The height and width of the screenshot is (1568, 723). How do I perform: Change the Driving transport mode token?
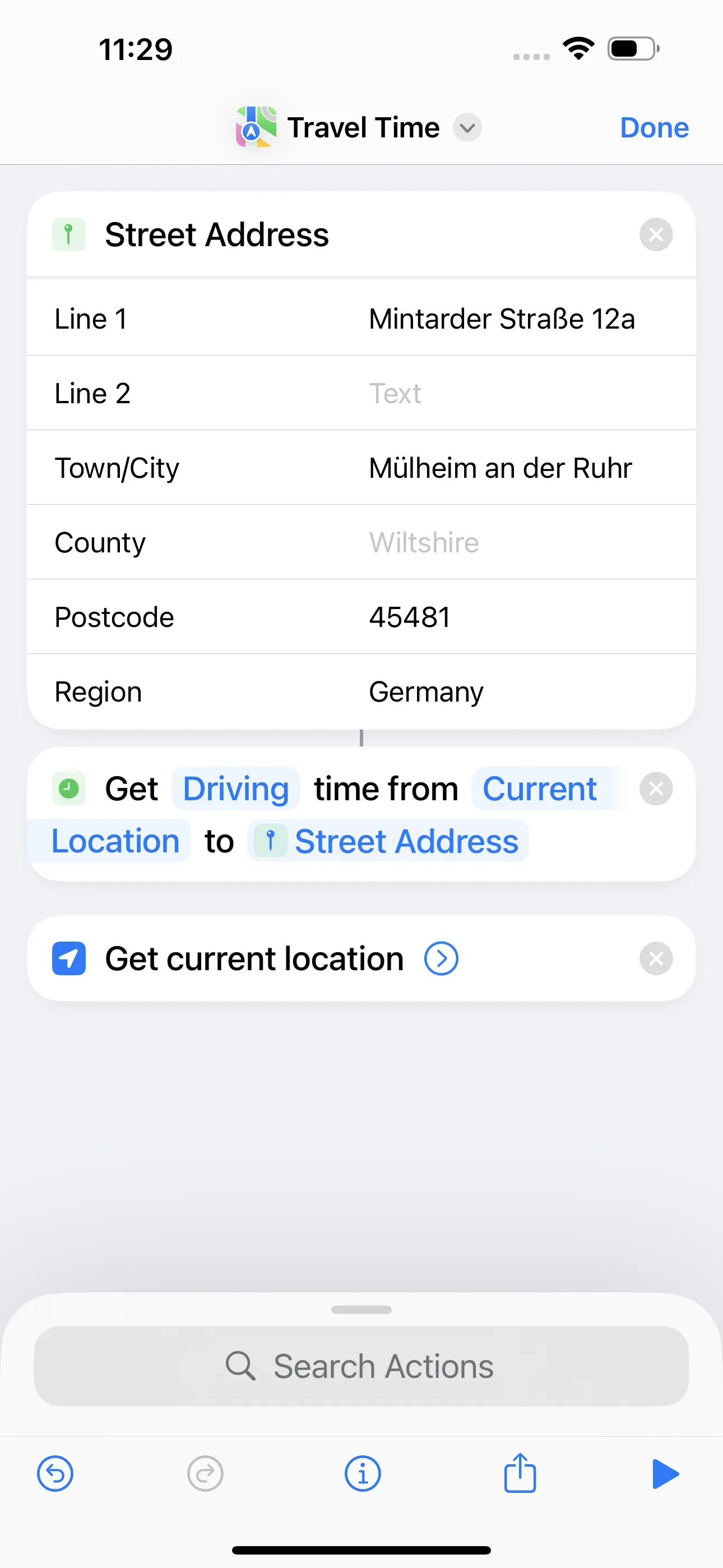235,788
